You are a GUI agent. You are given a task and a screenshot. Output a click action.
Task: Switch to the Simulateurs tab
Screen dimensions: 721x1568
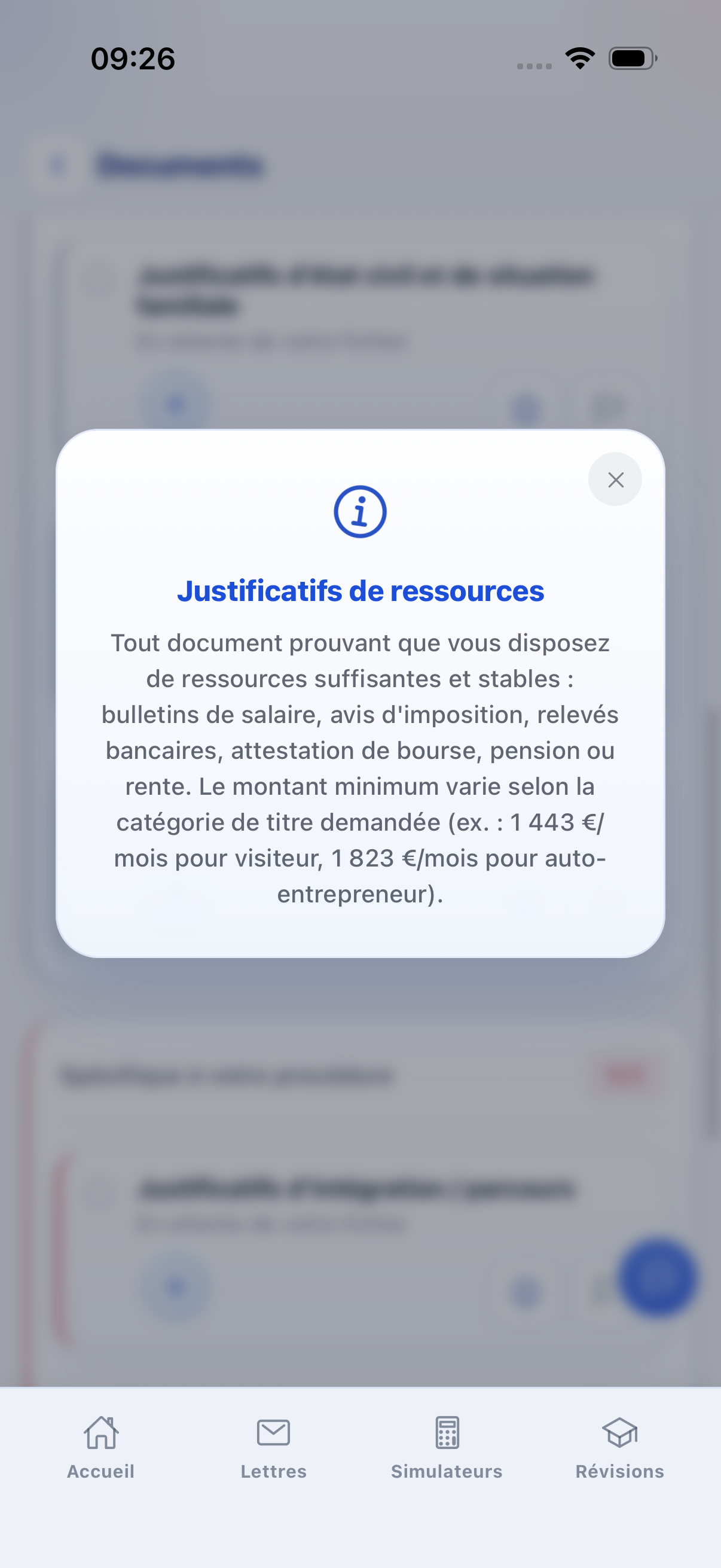pyautogui.click(x=446, y=1455)
